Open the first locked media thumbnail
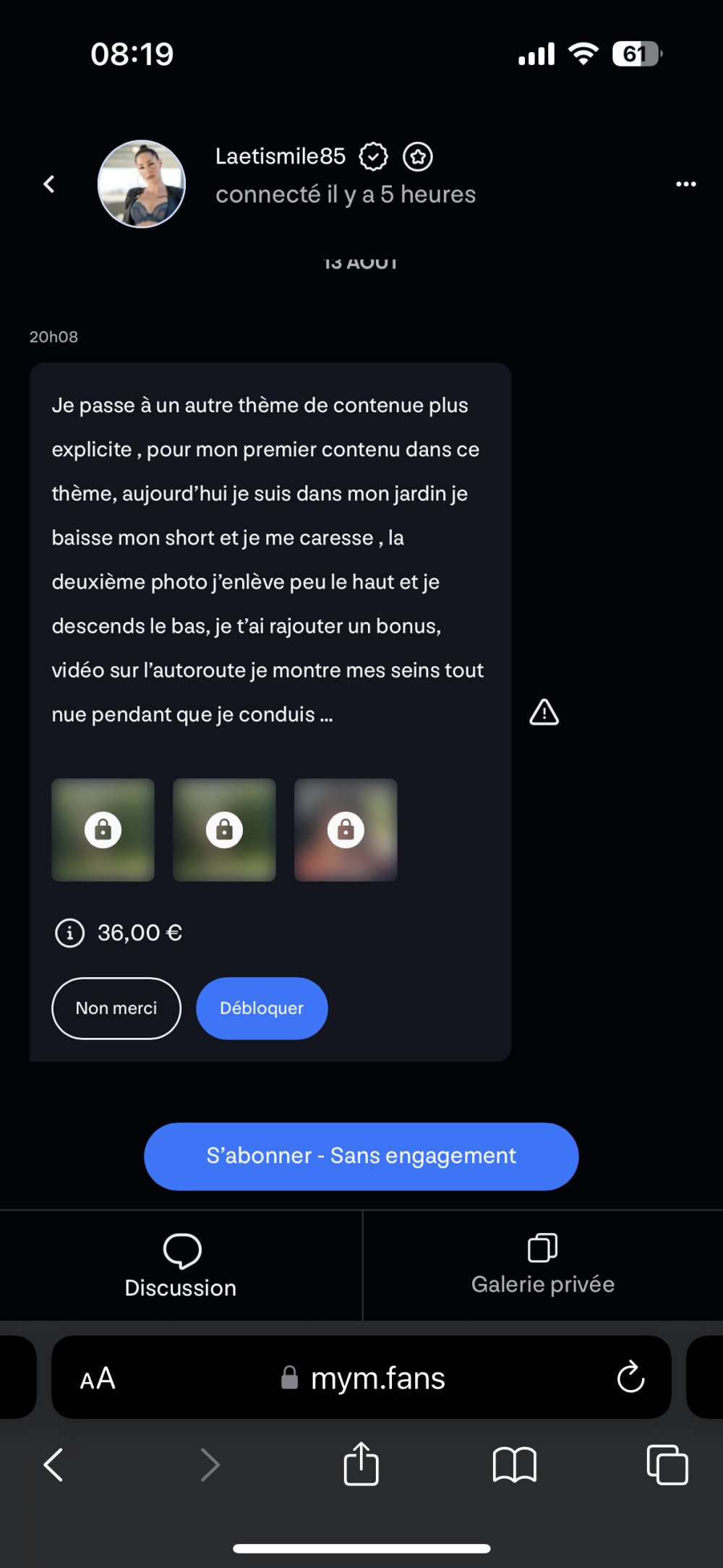Screen dimensions: 723x1568 [x=103, y=830]
